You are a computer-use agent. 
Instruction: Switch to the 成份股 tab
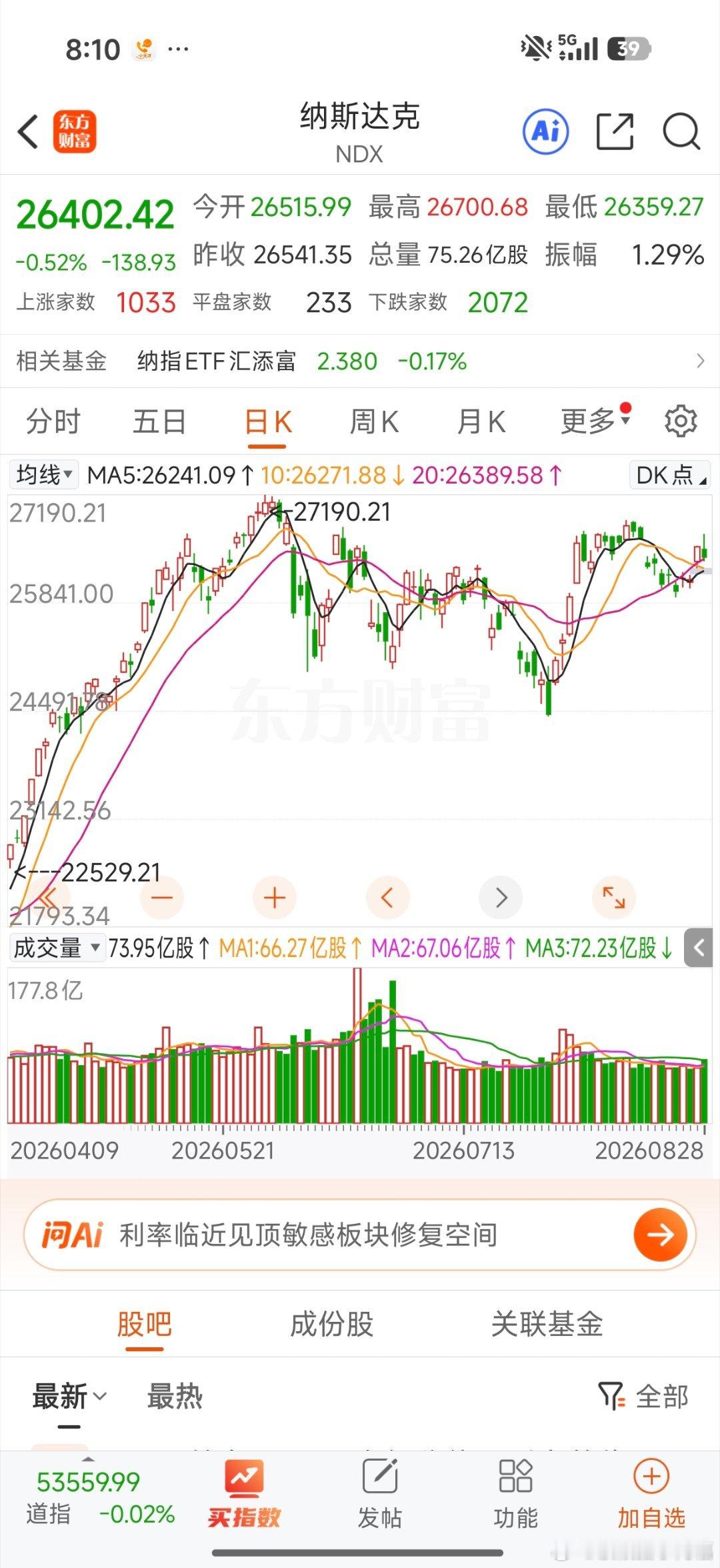[331, 1324]
